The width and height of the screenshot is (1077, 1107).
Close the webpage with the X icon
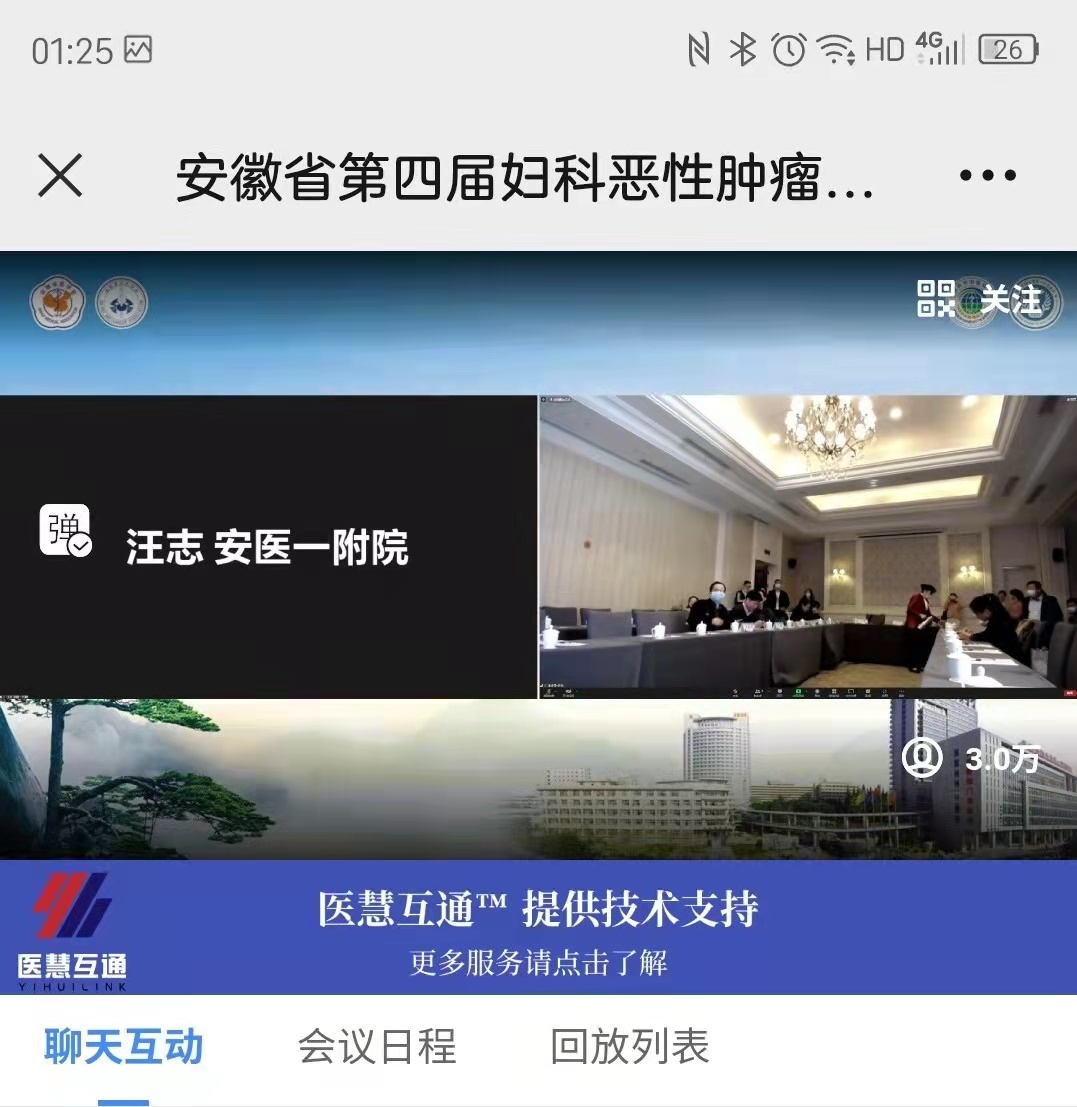click(x=60, y=177)
